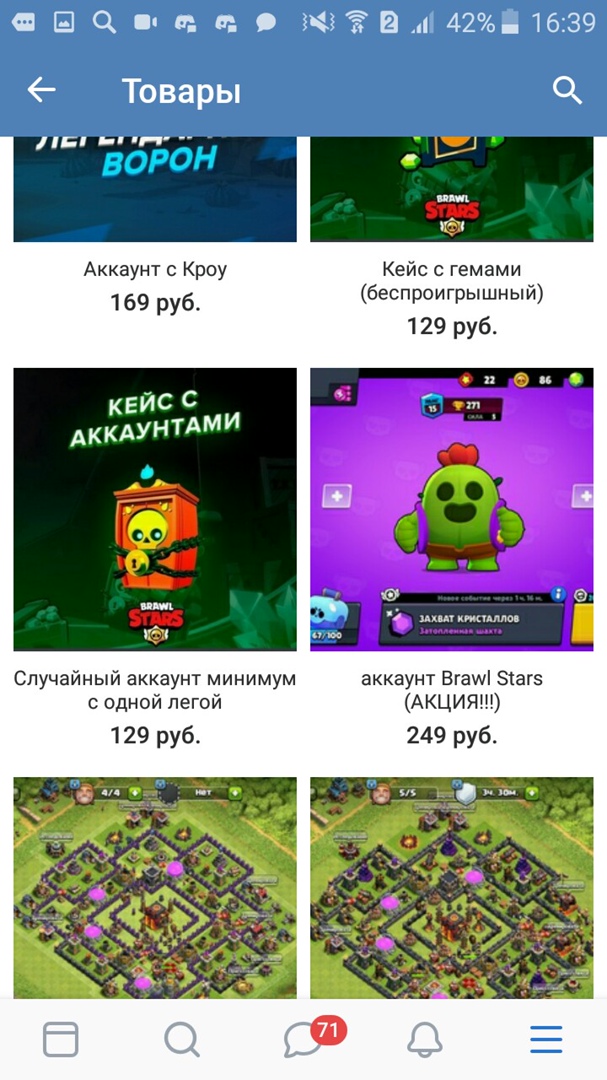The width and height of the screenshot is (607, 1080).
Task: Open the Случайный аккаунт с одной легой product
Action: pyautogui.click(x=155, y=509)
